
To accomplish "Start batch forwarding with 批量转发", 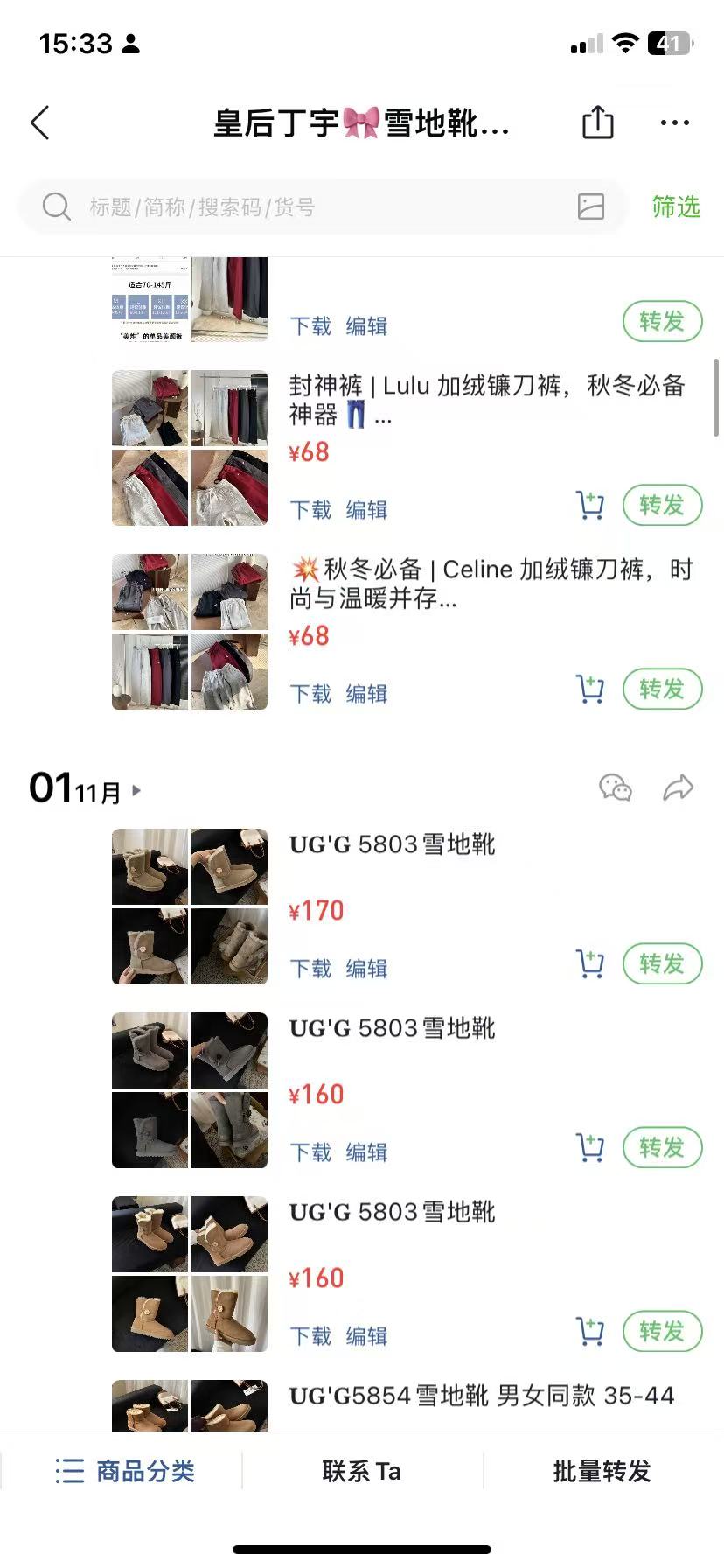I will pos(602,1471).
